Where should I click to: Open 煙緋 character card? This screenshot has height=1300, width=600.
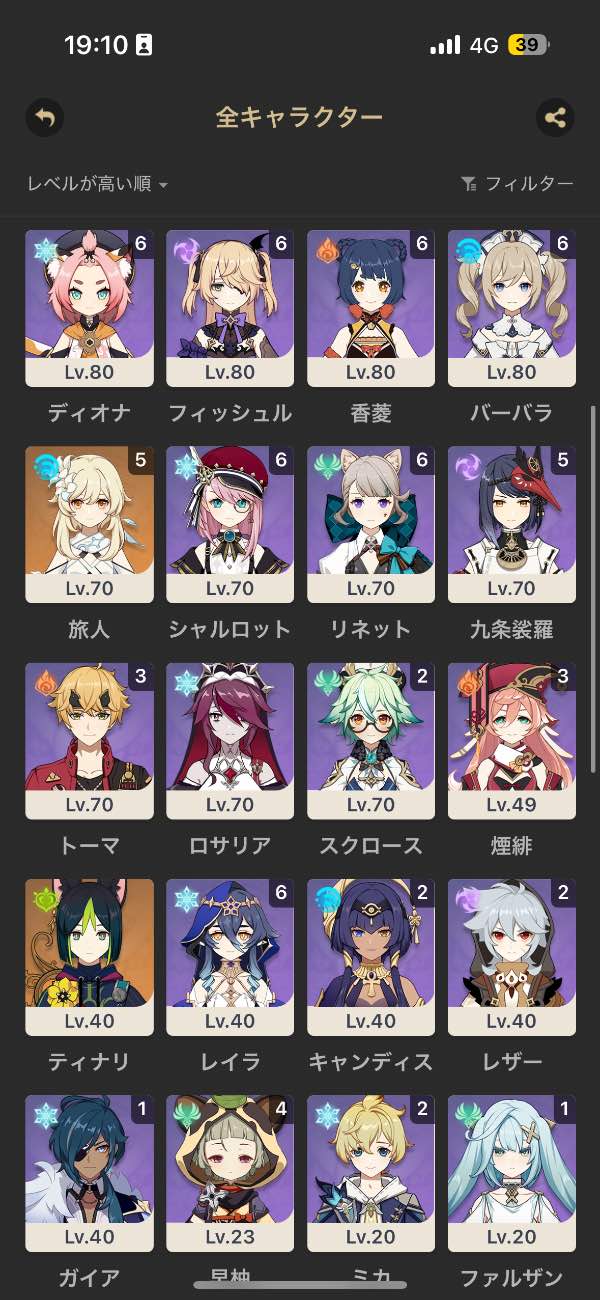tap(512, 740)
